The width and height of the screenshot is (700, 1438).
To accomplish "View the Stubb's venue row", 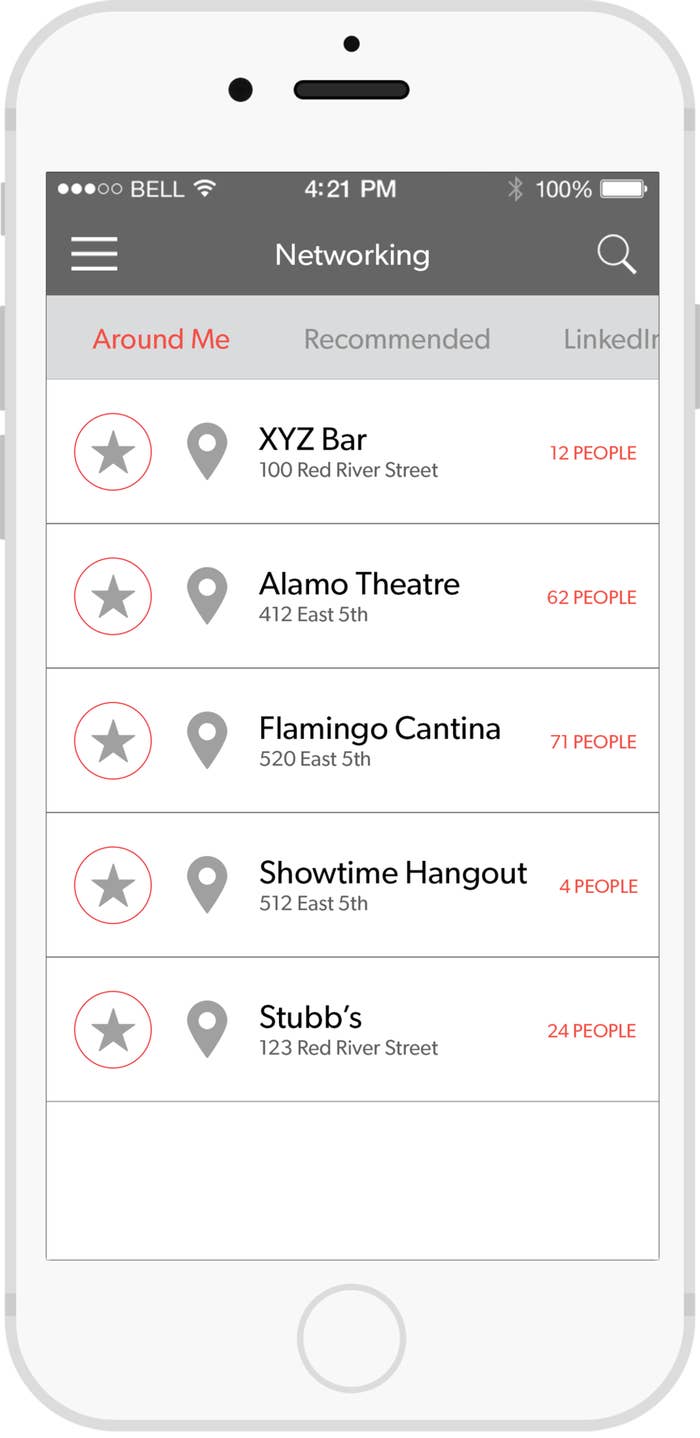I will tap(352, 1030).
